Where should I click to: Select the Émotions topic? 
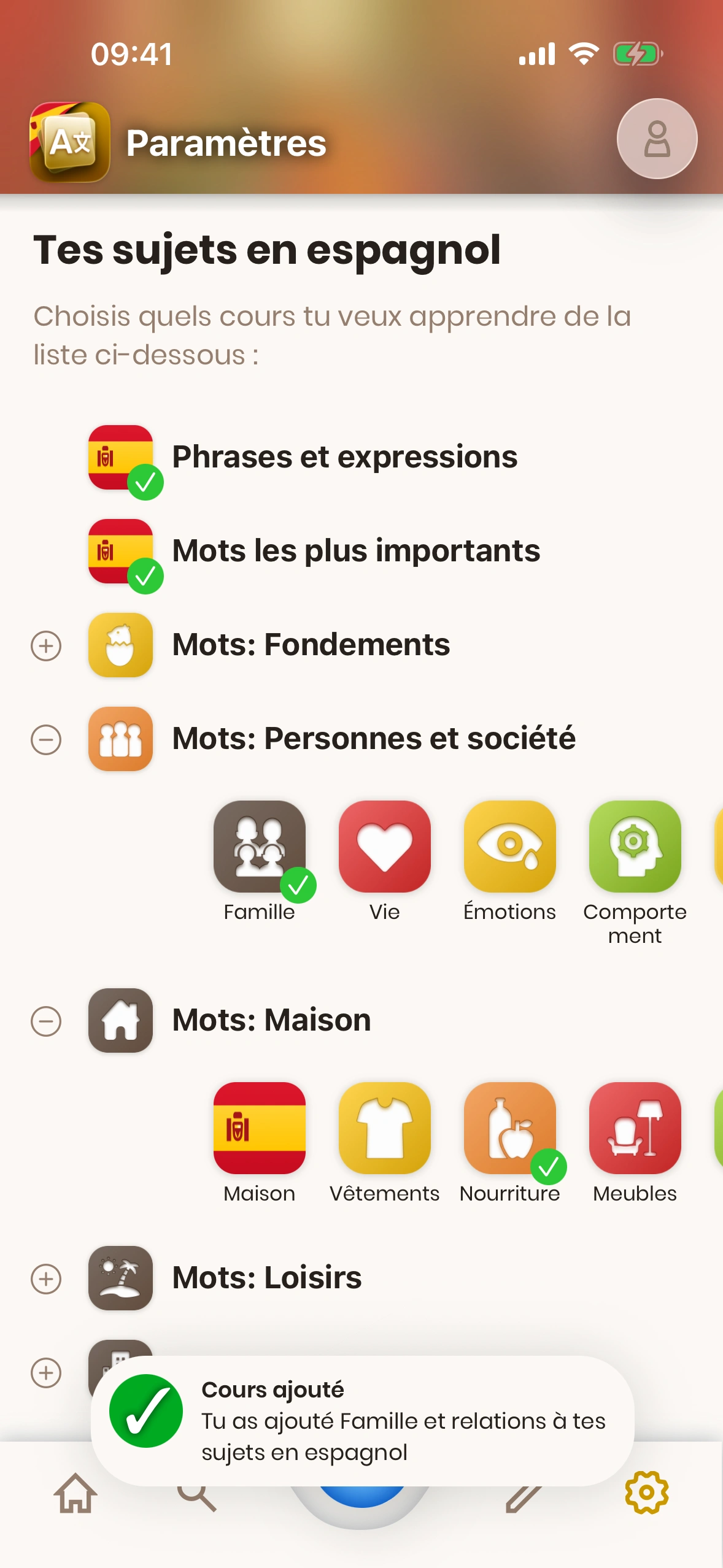(510, 847)
